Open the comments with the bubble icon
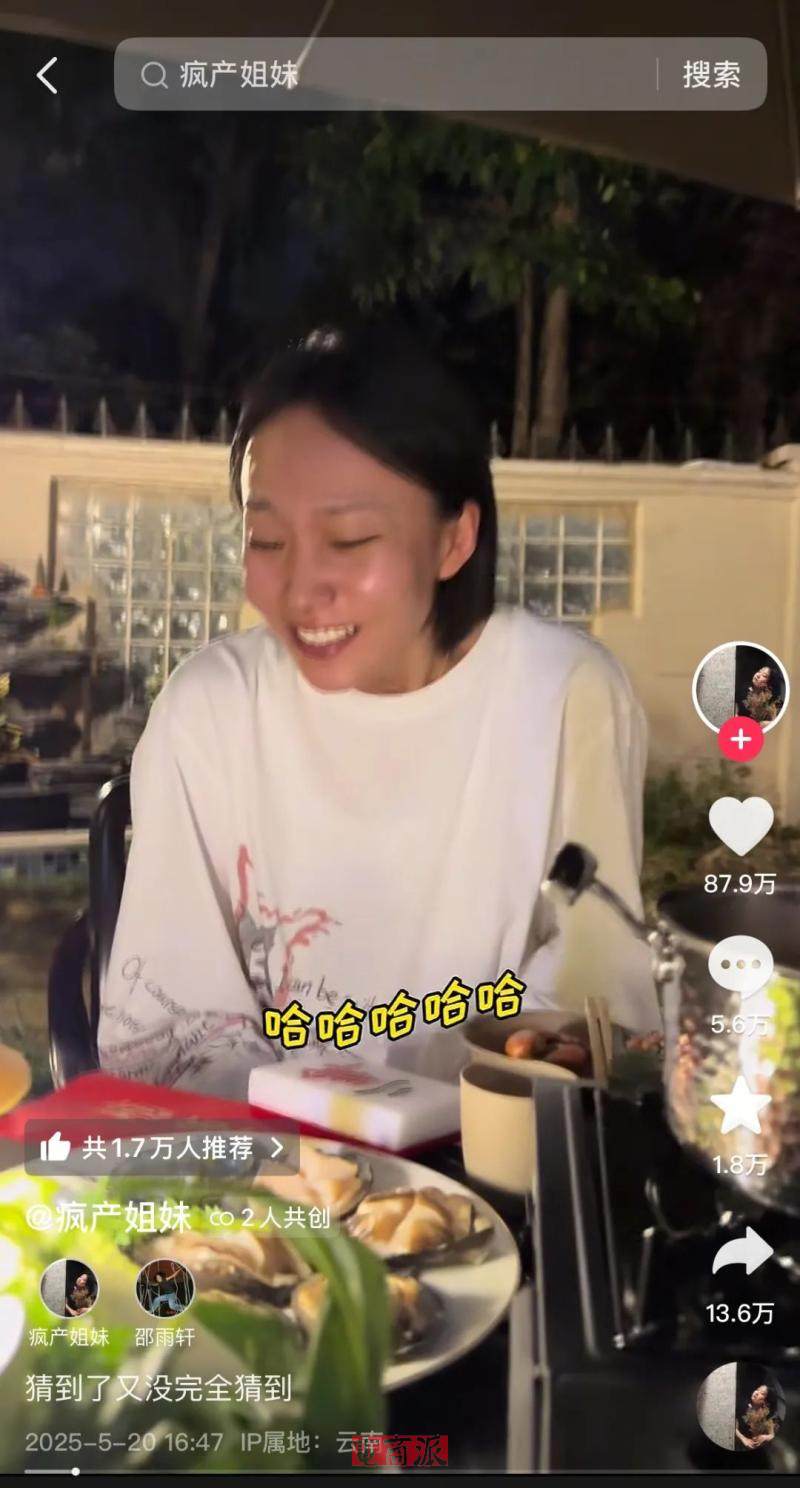The image size is (800, 1488). (740, 967)
